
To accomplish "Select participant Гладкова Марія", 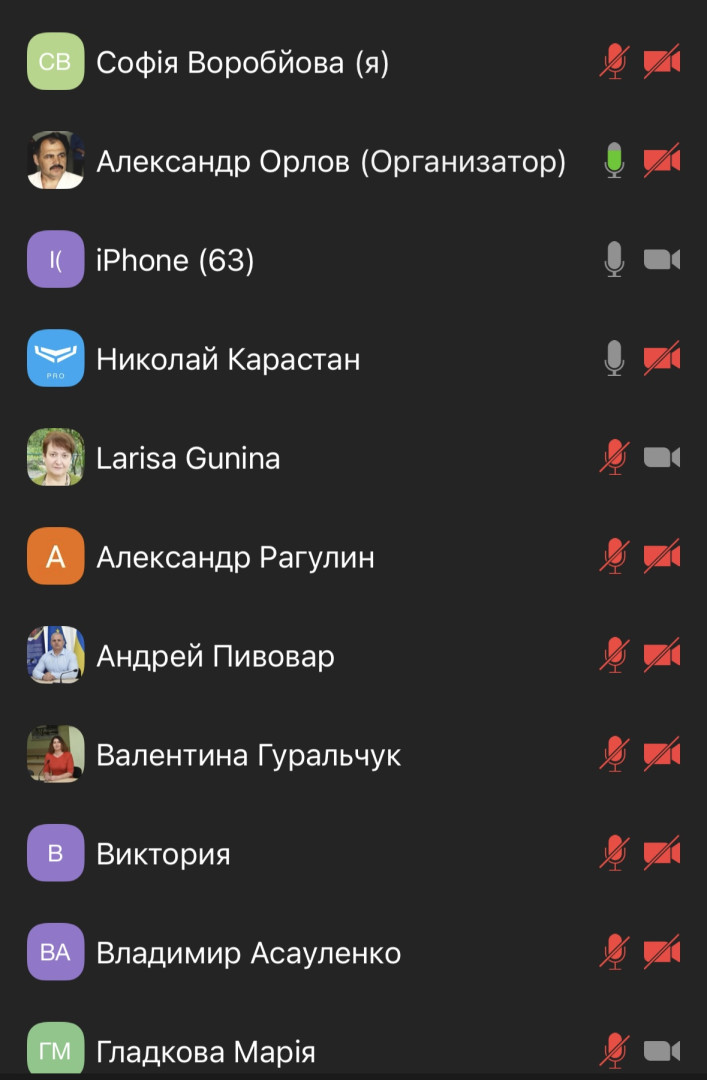I will (206, 1051).
